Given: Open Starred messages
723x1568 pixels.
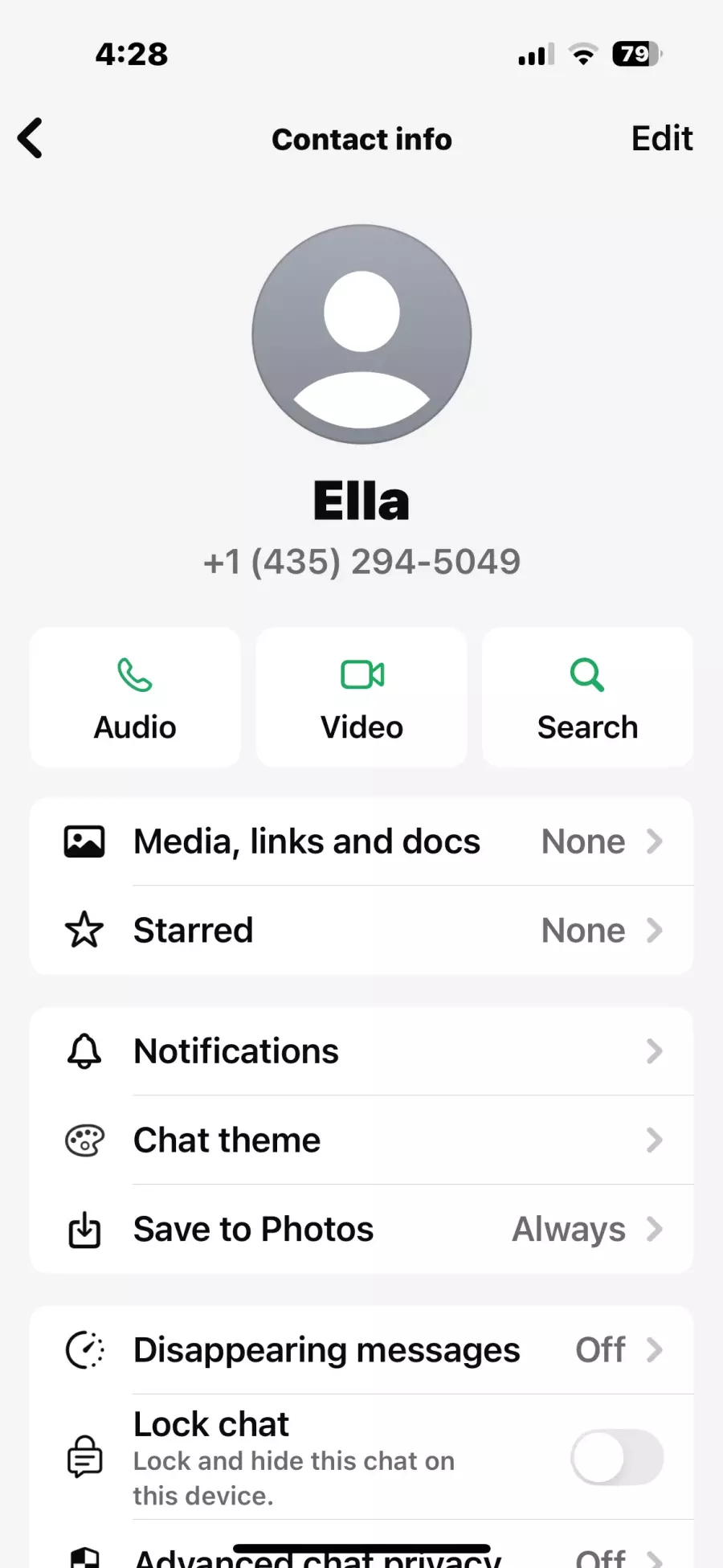Looking at the screenshot, I should [x=361, y=931].
